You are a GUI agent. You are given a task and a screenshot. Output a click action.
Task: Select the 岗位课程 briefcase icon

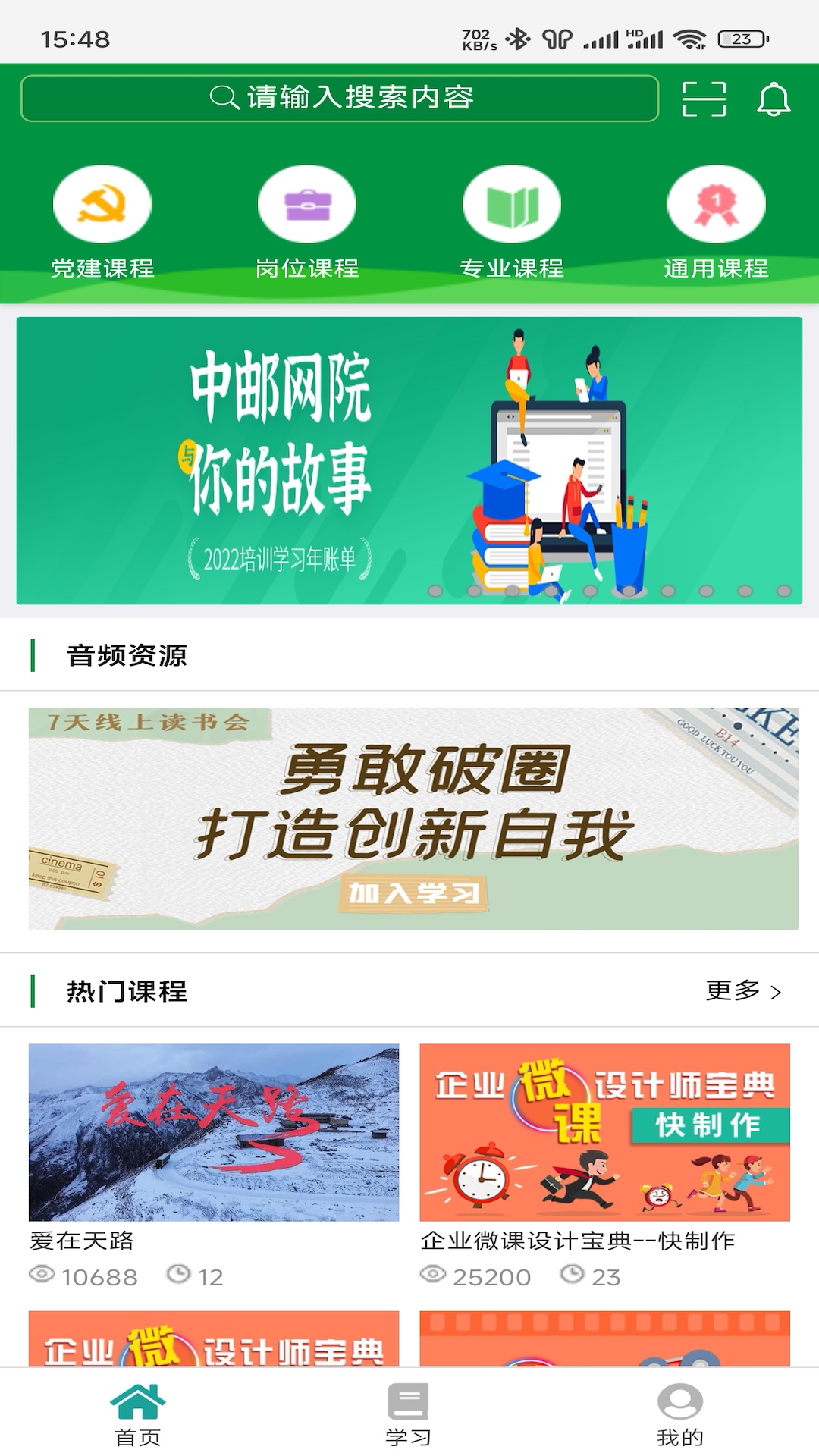pyautogui.click(x=307, y=203)
